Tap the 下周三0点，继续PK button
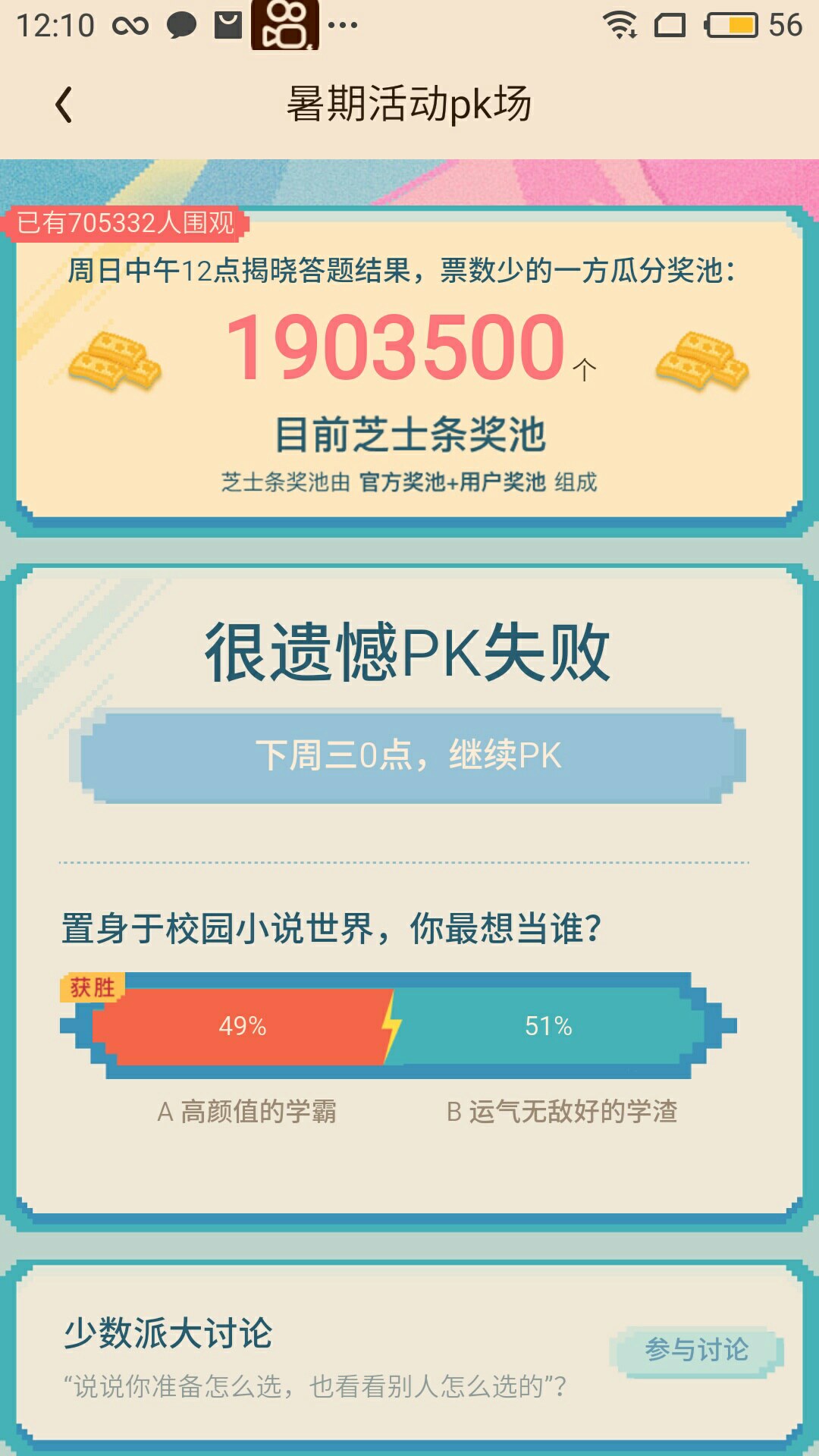The image size is (819, 1456). 408,755
